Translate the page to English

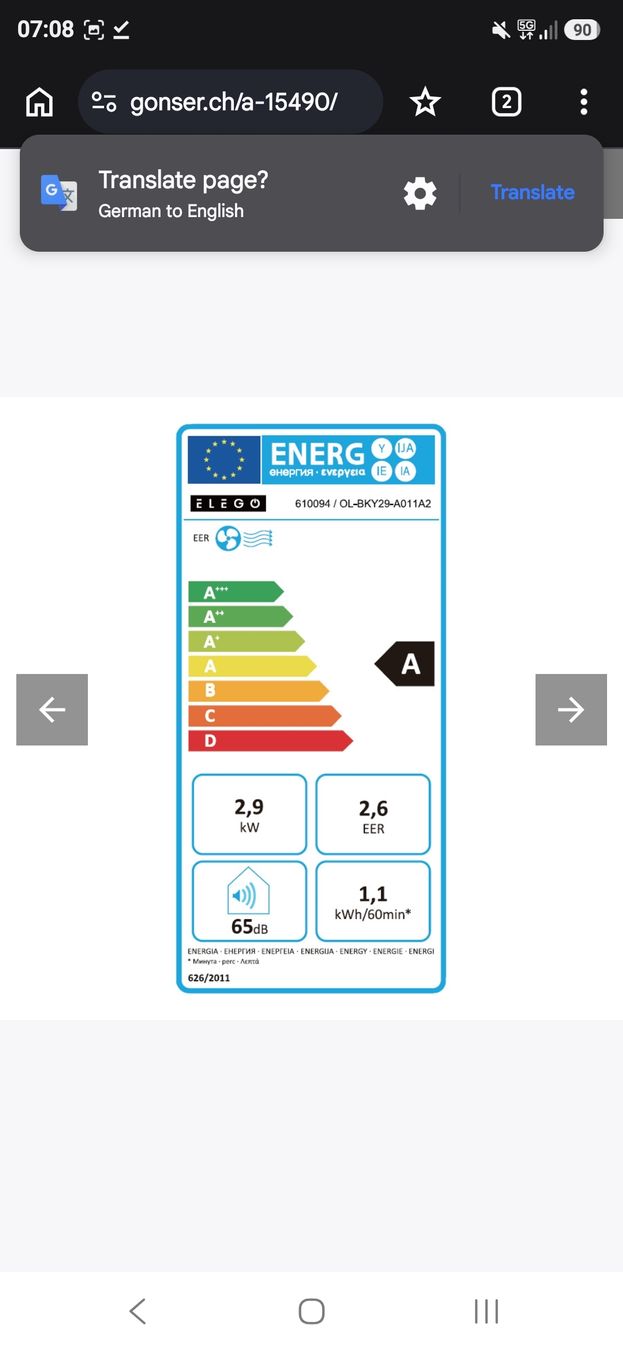point(532,192)
